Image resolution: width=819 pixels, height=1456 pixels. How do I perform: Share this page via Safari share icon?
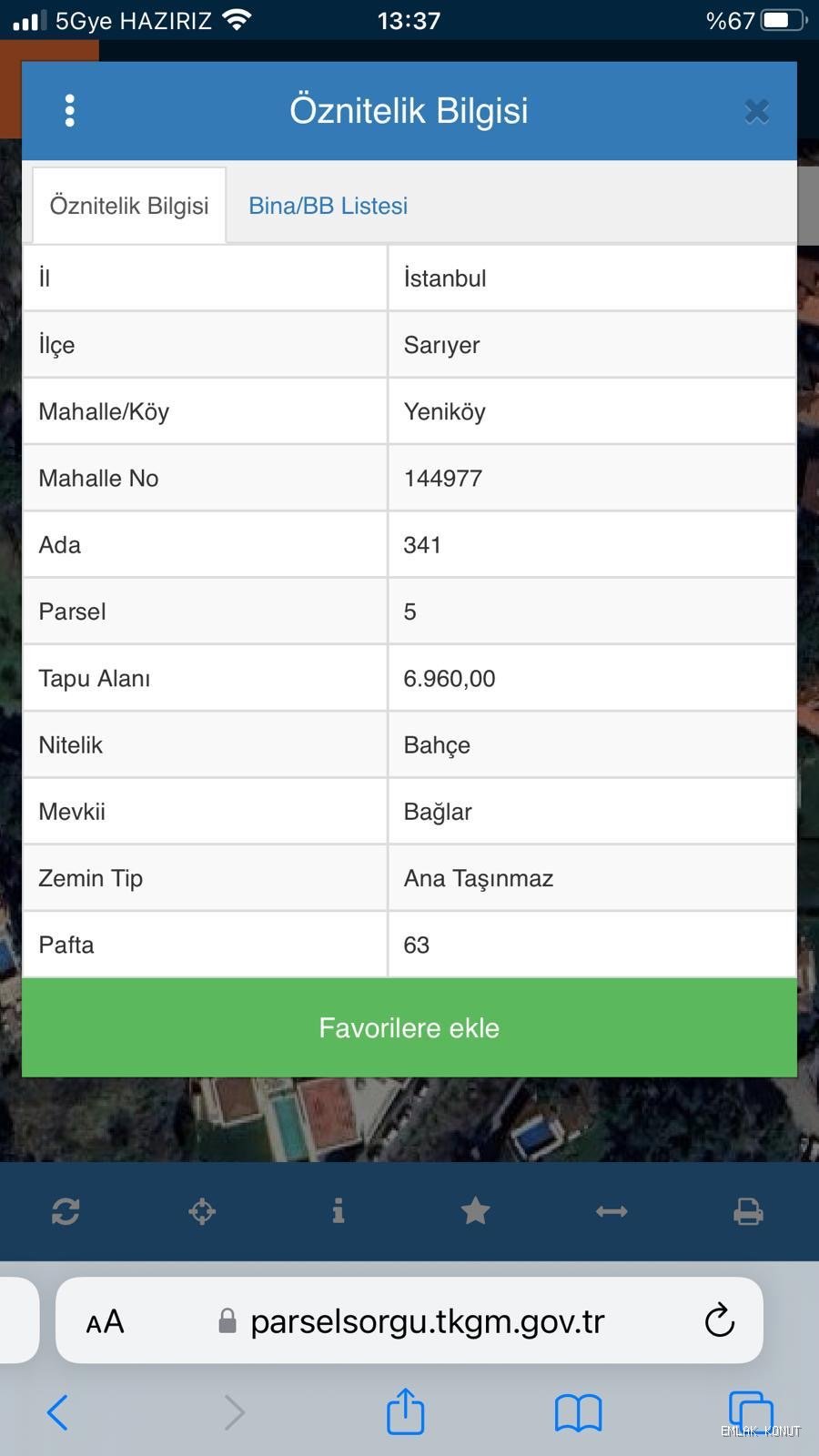(x=406, y=1412)
